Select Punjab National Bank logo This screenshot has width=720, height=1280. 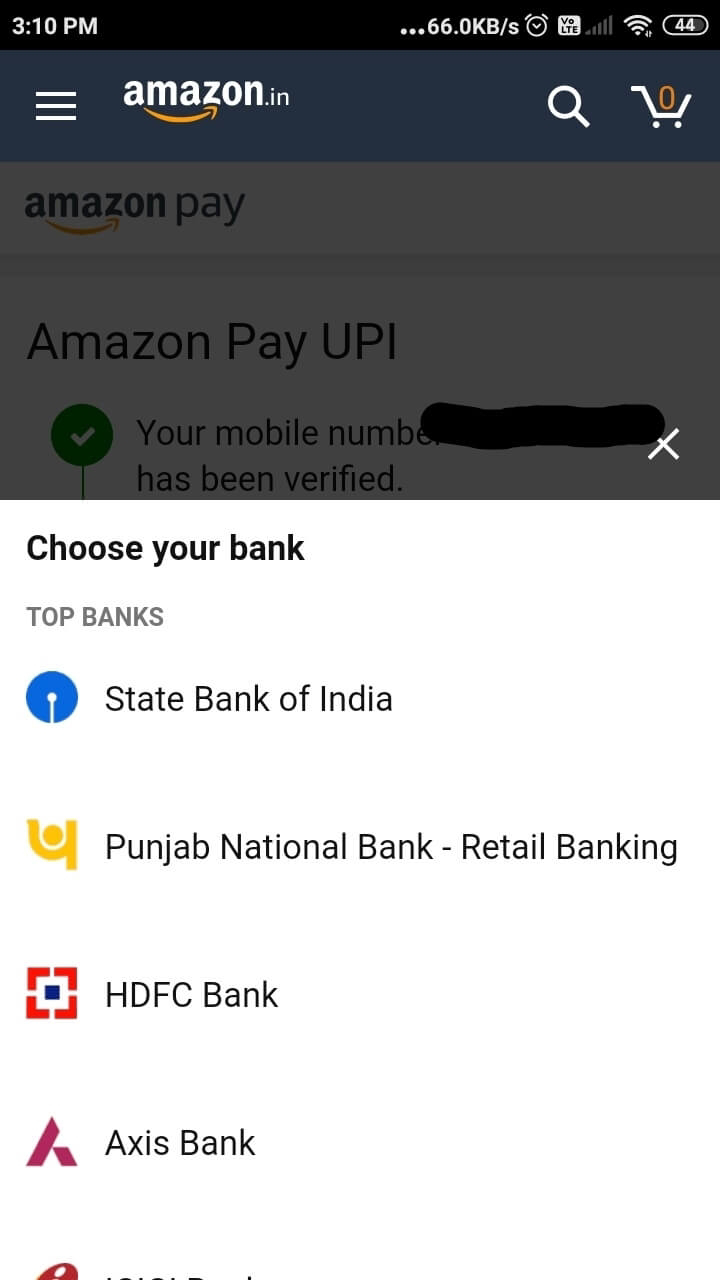(x=50, y=845)
